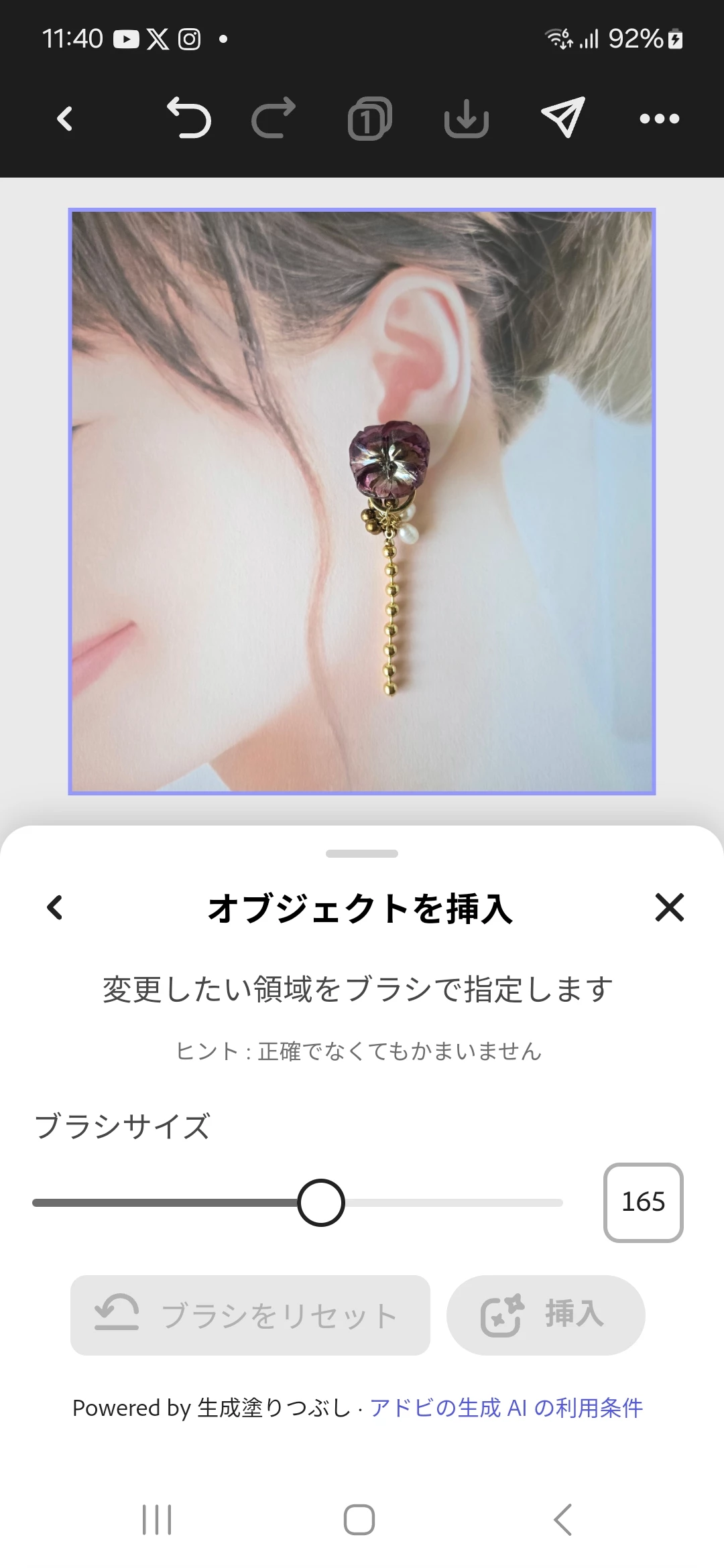This screenshot has width=724, height=1568.
Task: Open アドビの生成 AI の利用条件 link
Action: (x=506, y=1408)
